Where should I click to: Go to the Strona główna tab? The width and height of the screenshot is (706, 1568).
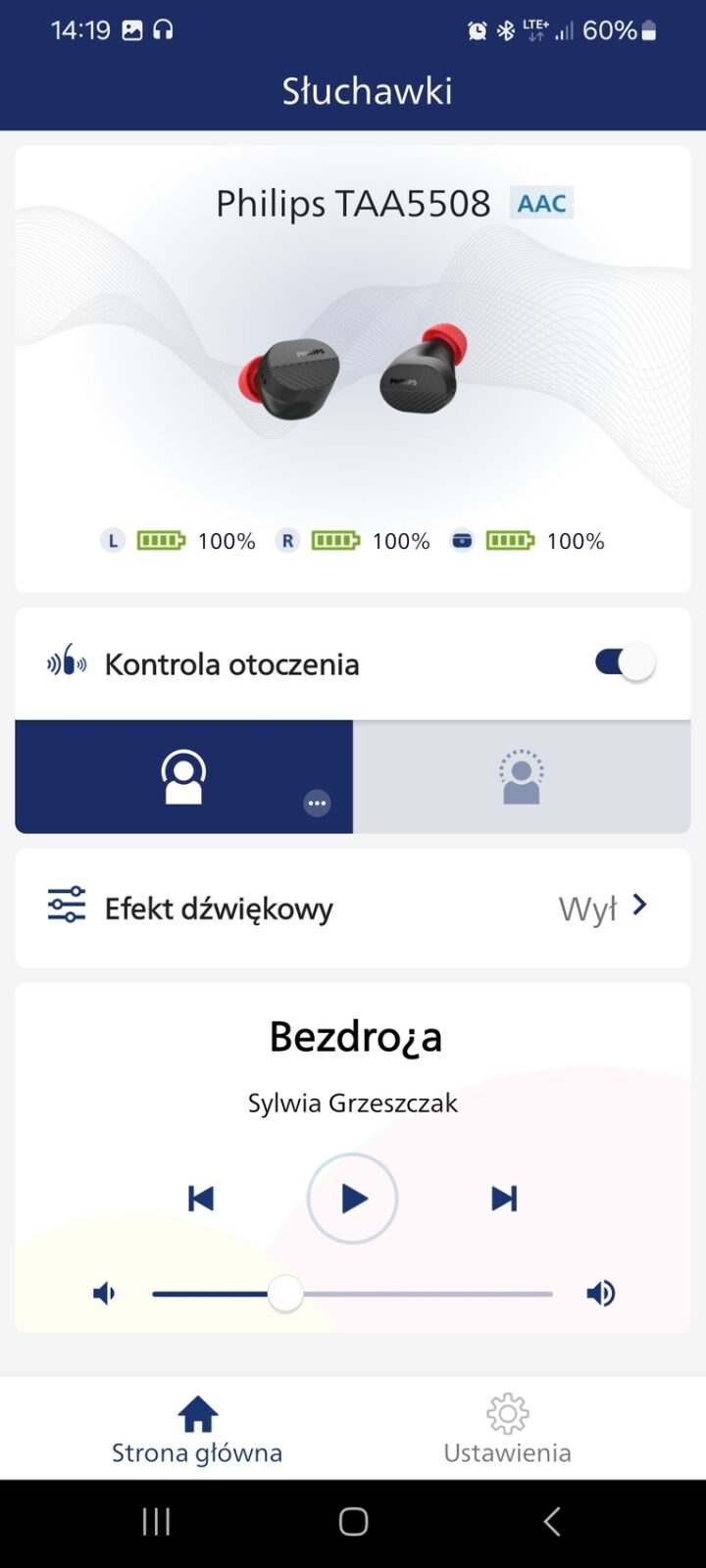click(x=197, y=1430)
